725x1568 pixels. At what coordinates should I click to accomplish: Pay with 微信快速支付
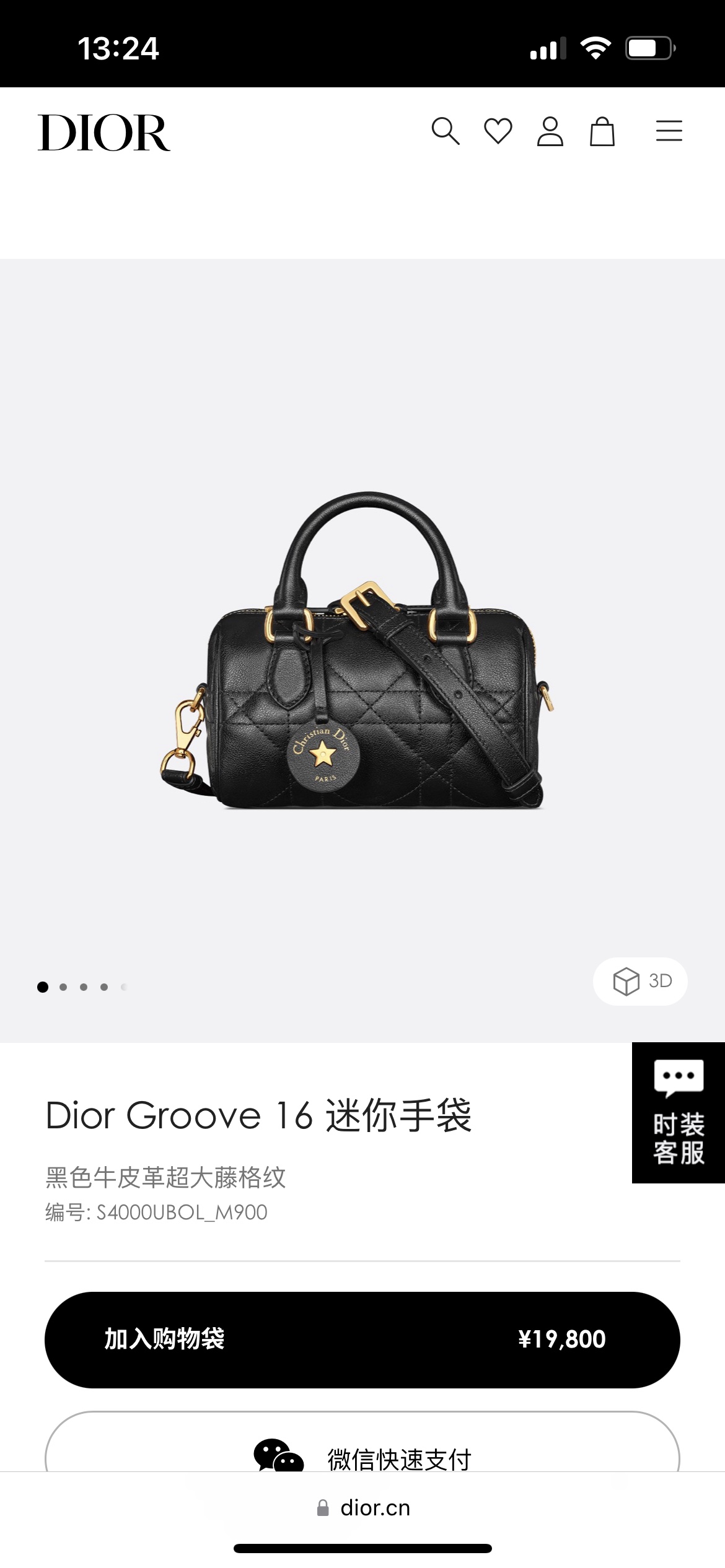coord(362,1453)
